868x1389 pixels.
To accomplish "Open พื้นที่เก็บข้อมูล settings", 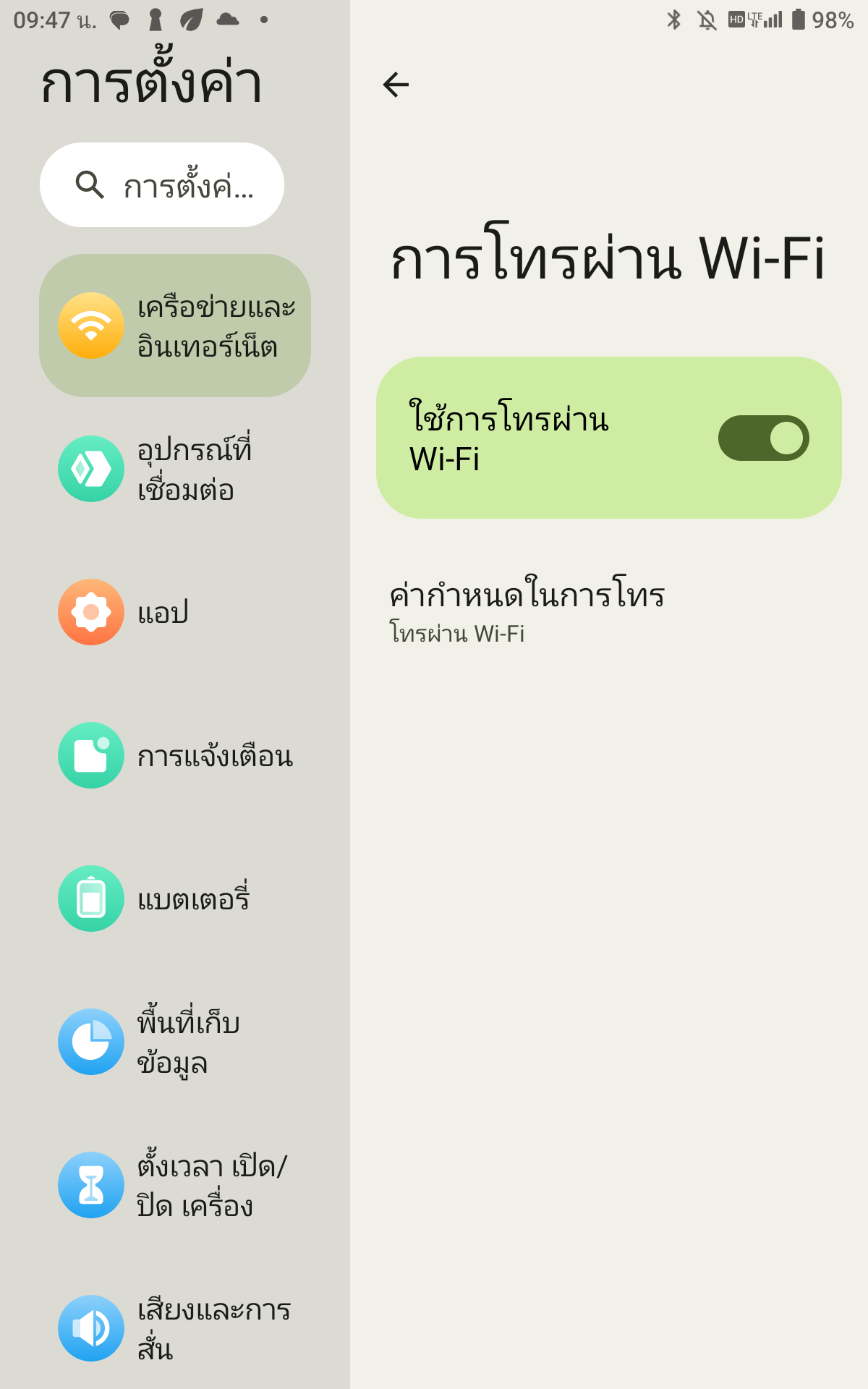I will coord(175,1042).
